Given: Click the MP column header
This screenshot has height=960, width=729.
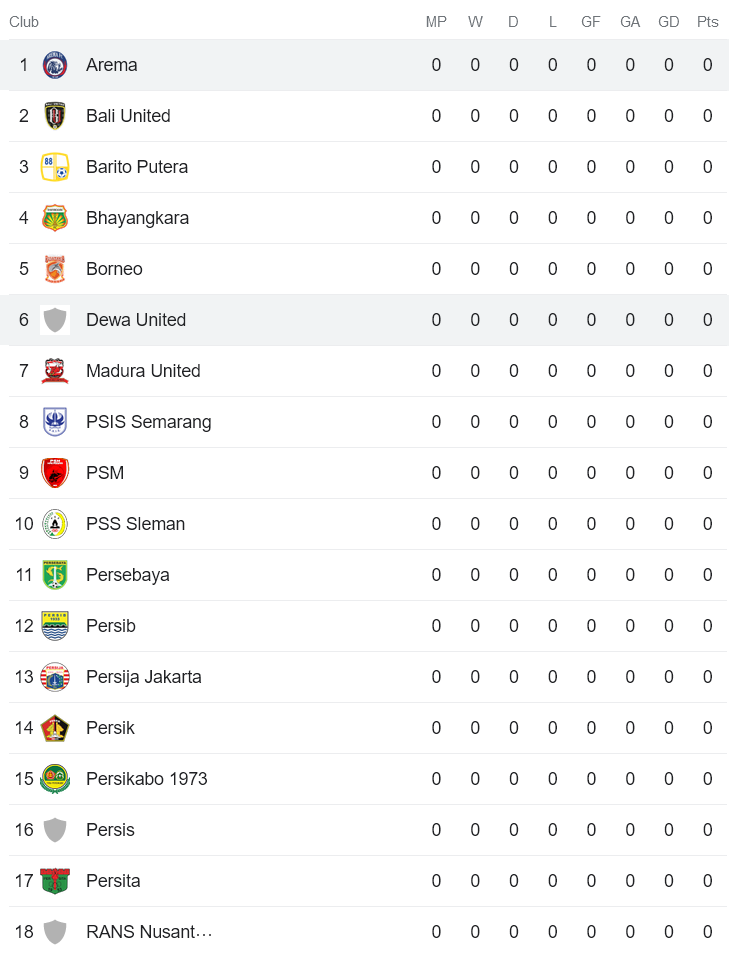Looking at the screenshot, I should click(436, 21).
